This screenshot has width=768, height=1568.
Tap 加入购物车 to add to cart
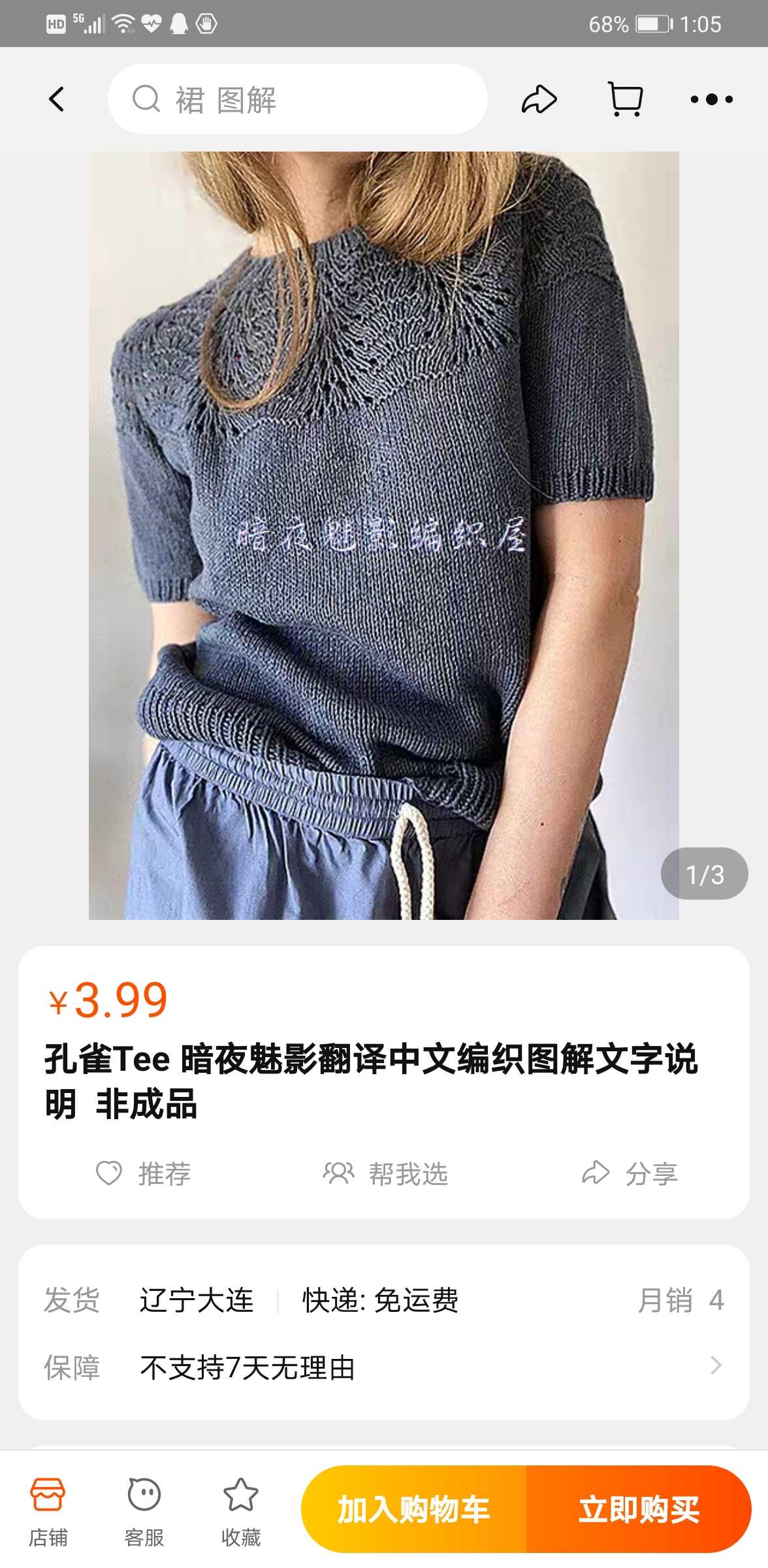413,1509
